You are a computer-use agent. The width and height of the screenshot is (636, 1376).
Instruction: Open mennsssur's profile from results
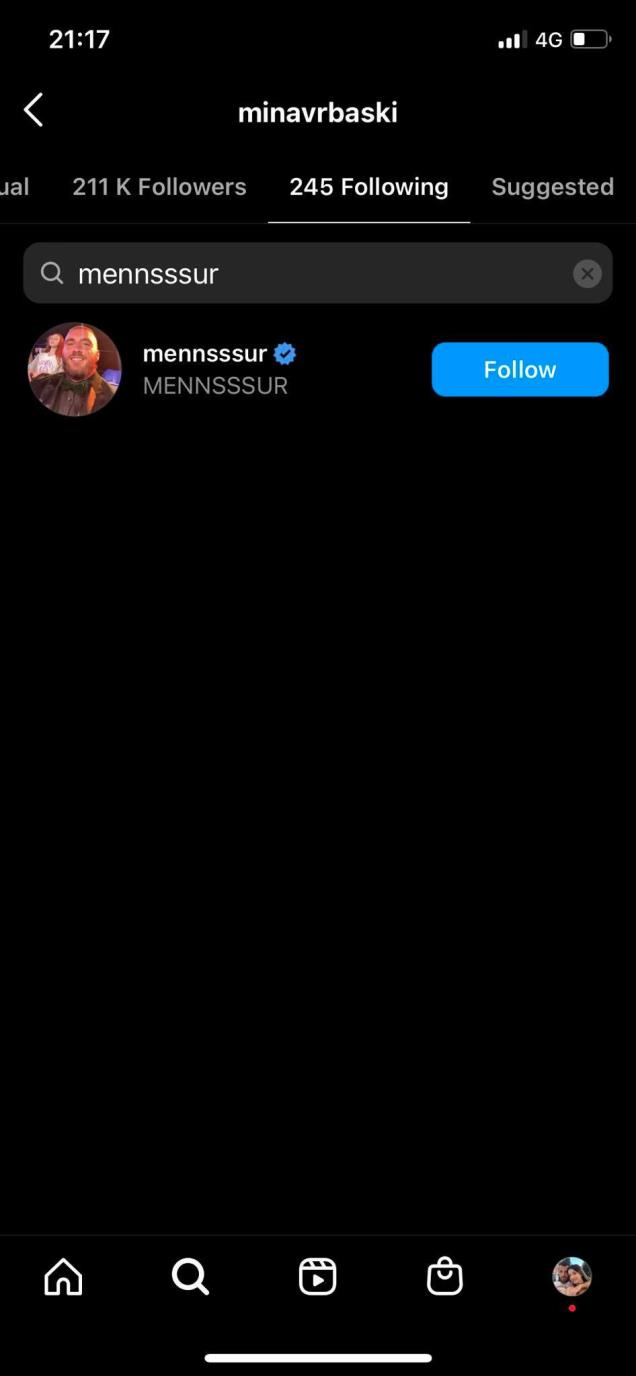pyautogui.click(x=205, y=354)
